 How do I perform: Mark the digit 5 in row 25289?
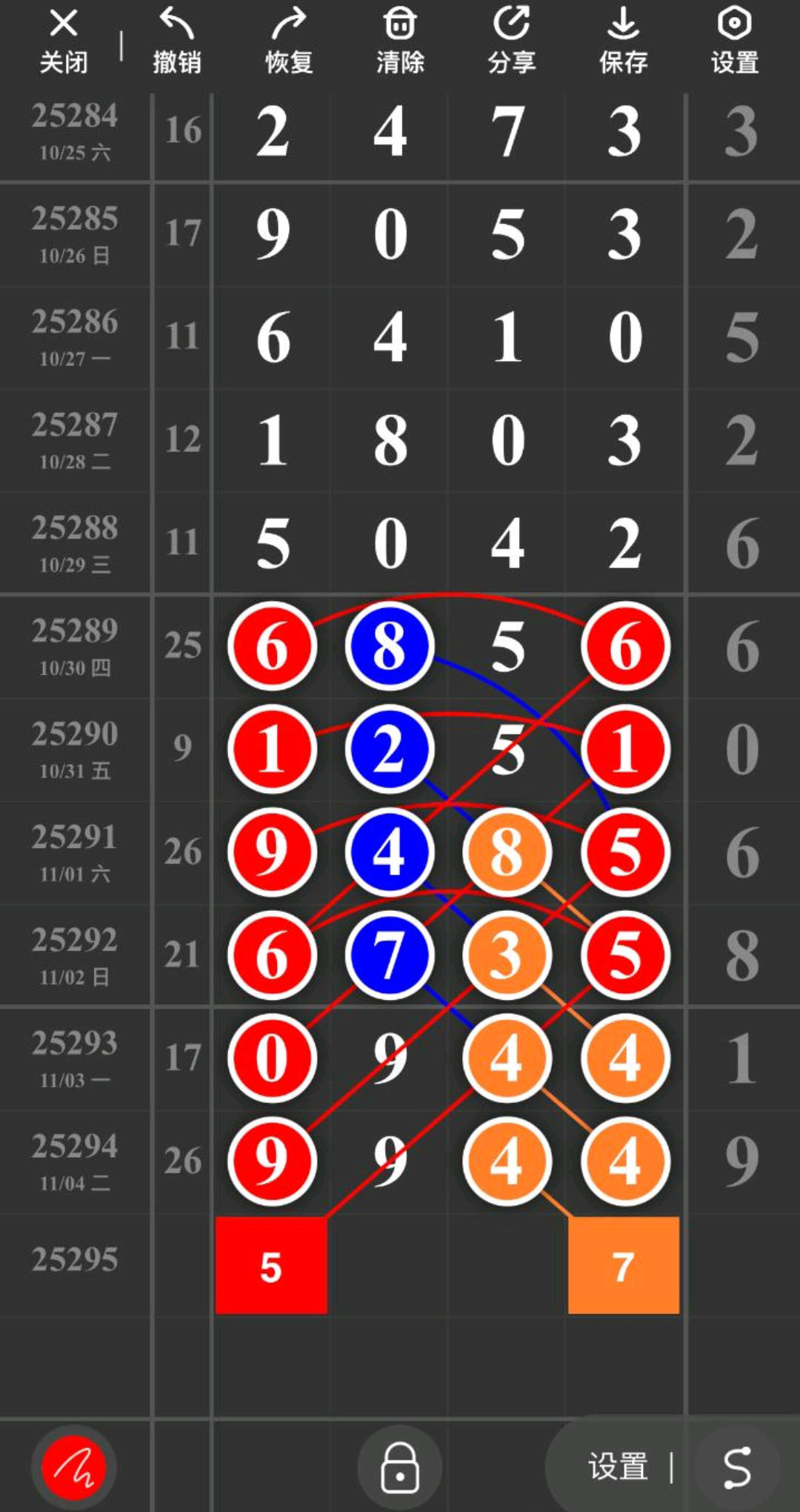click(507, 646)
